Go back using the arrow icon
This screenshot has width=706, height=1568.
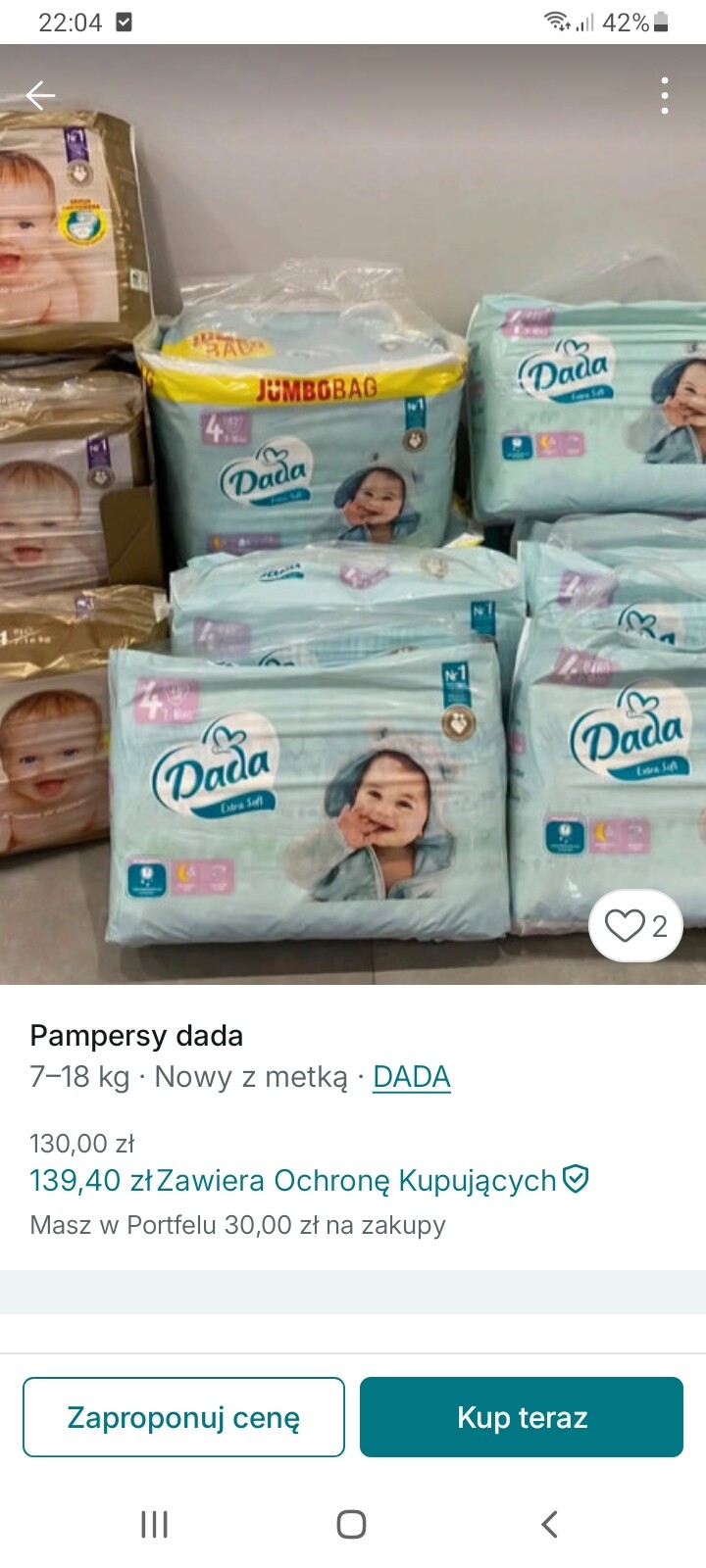point(40,95)
